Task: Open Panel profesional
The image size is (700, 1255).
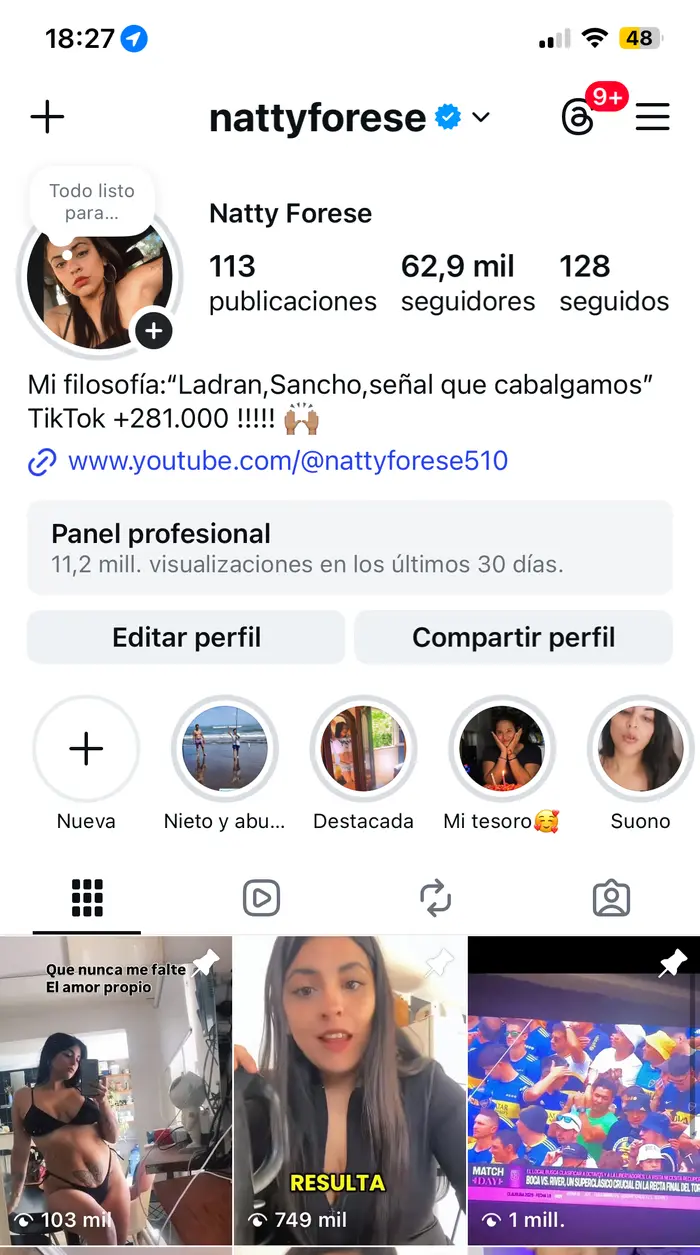Action: pos(350,549)
